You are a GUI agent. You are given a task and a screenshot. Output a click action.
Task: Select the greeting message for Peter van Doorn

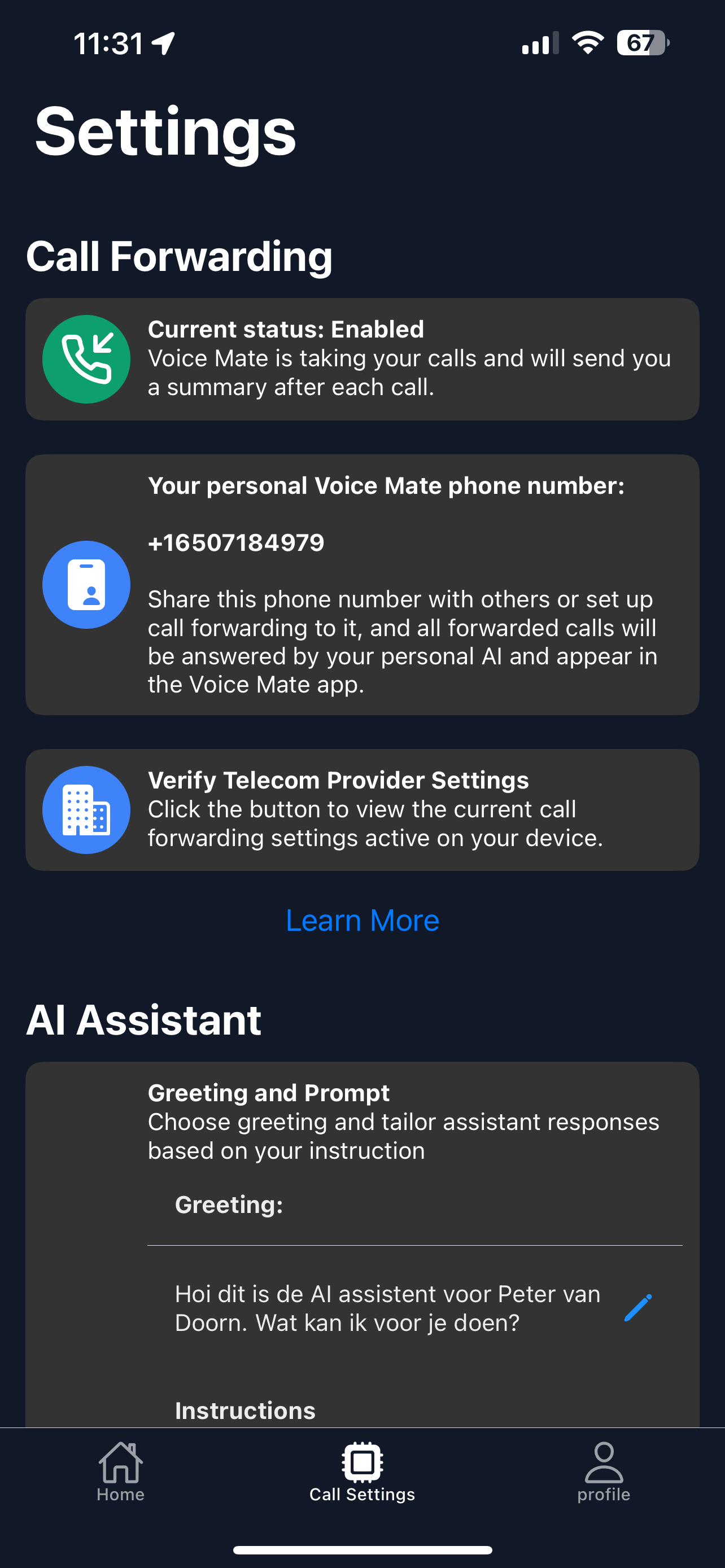click(387, 1309)
